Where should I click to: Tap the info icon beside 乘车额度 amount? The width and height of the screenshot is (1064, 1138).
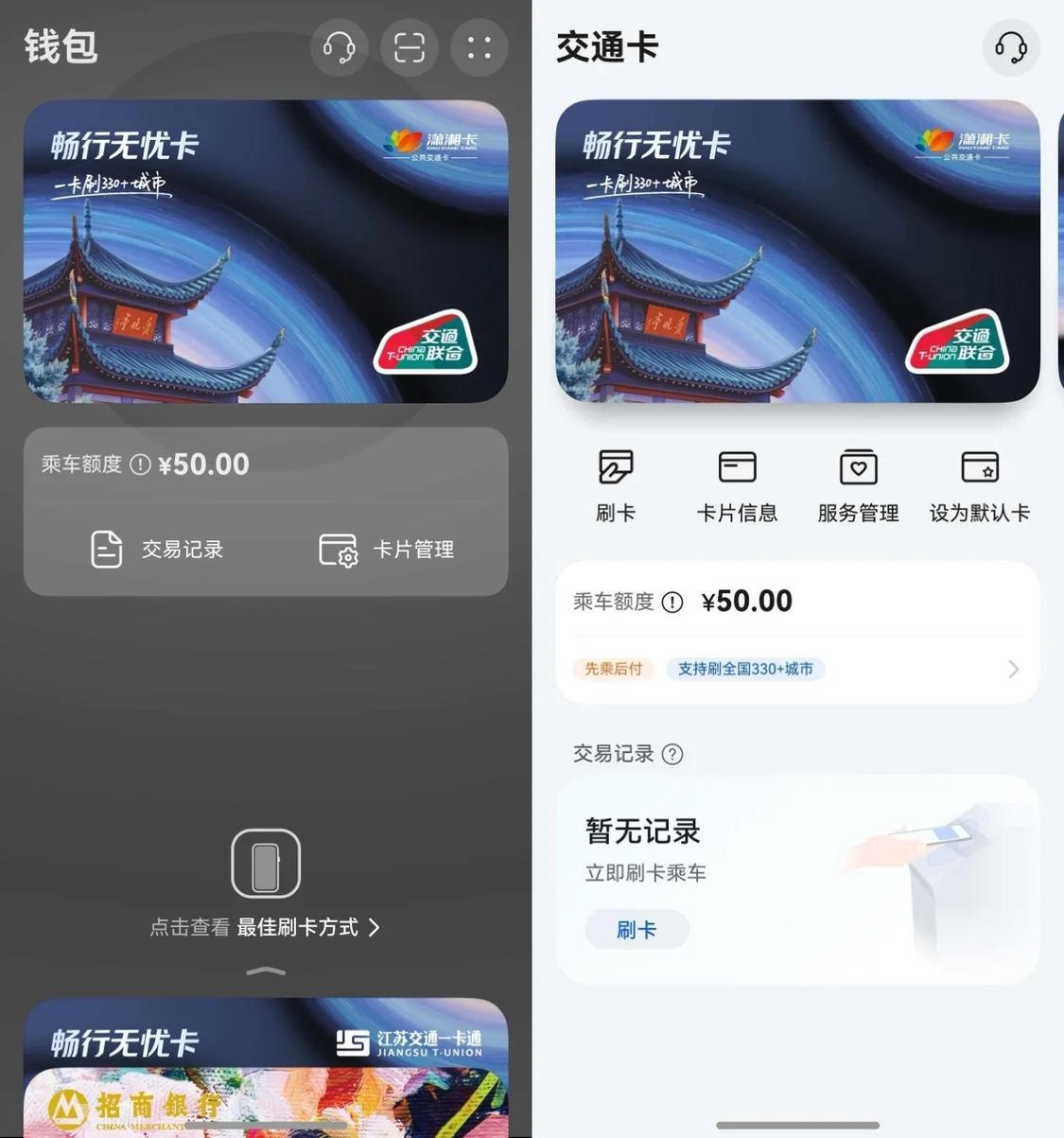pos(672,603)
